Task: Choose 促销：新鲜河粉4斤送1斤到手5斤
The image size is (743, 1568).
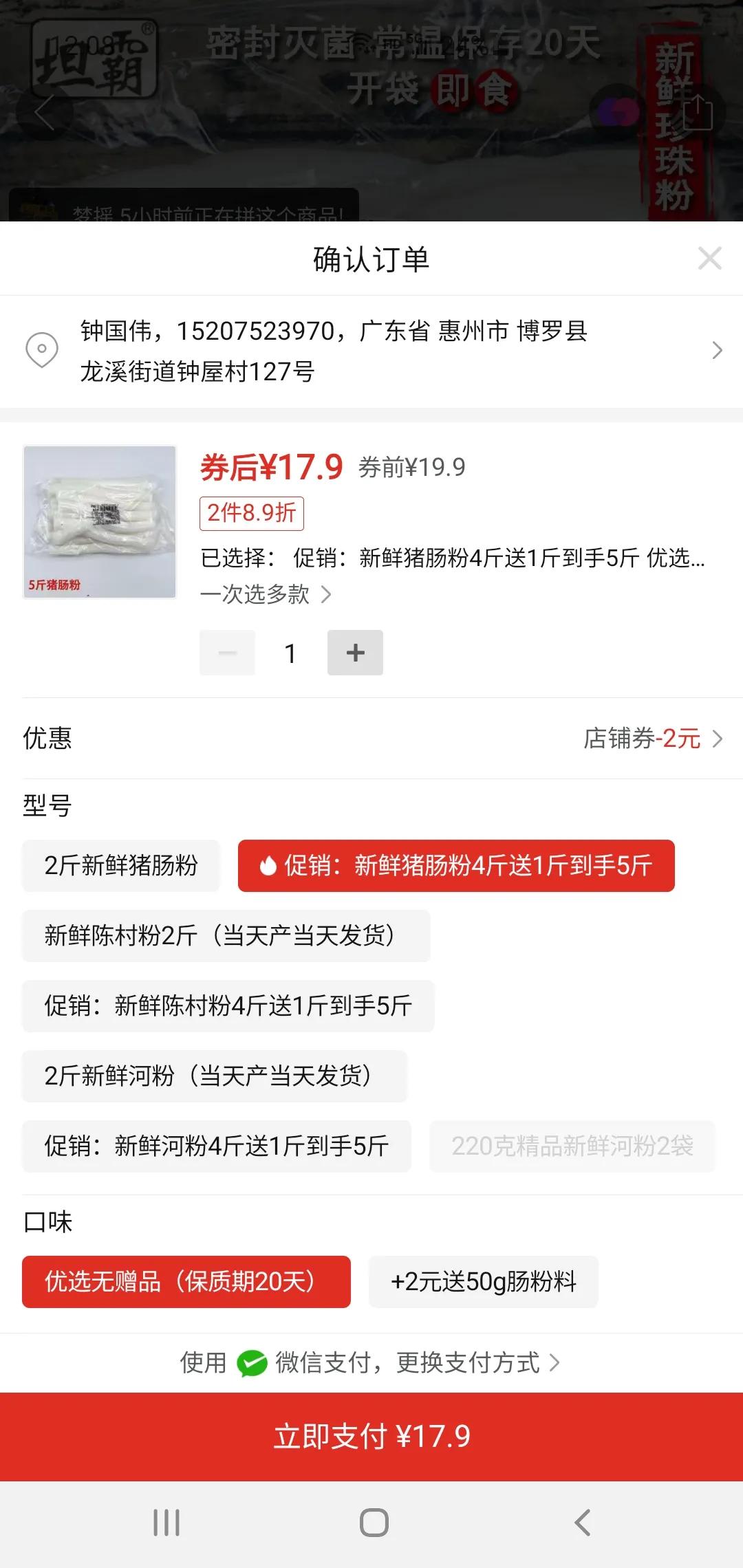Action: [x=215, y=1146]
